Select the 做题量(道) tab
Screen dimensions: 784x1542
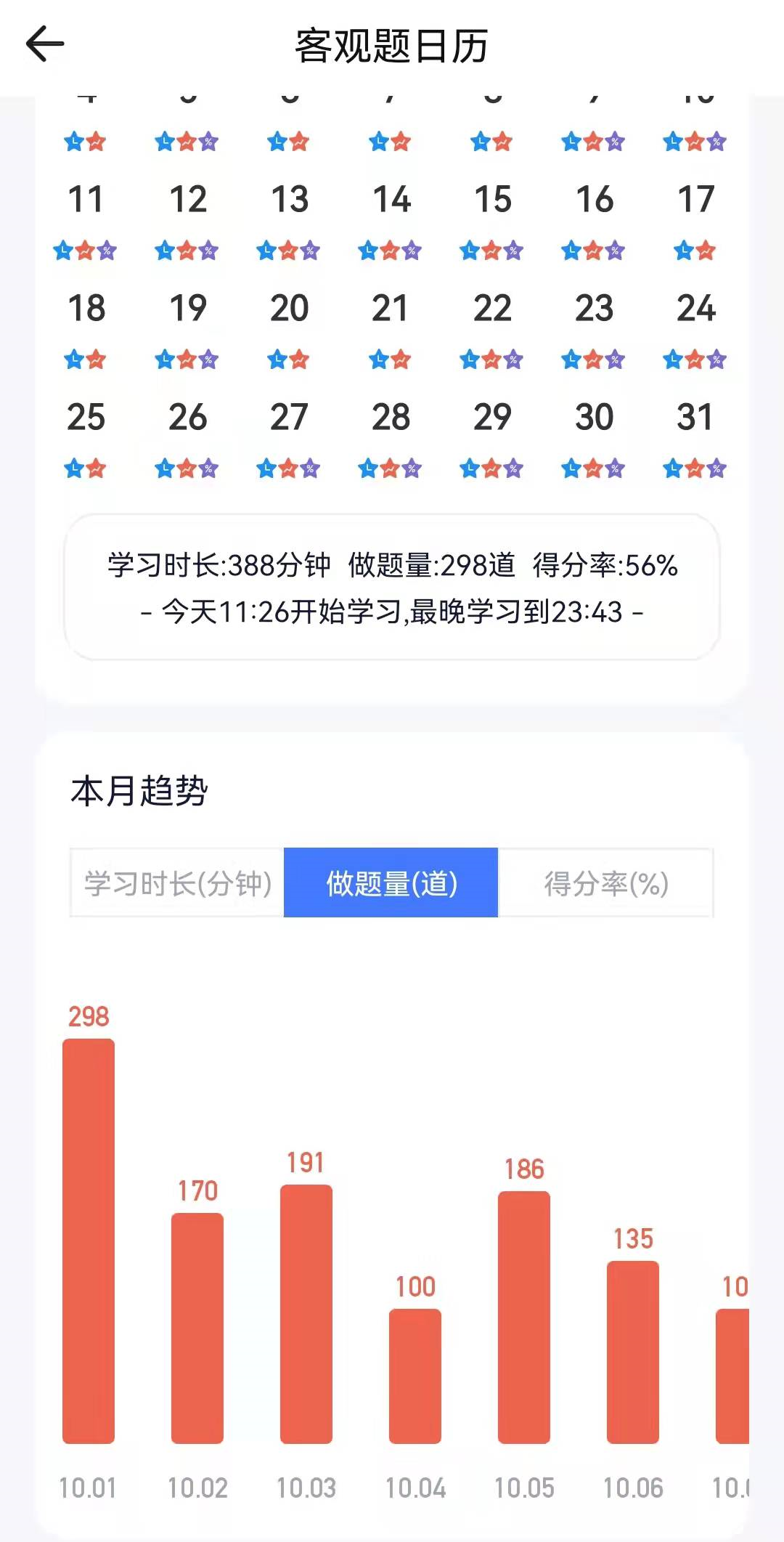tap(391, 883)
